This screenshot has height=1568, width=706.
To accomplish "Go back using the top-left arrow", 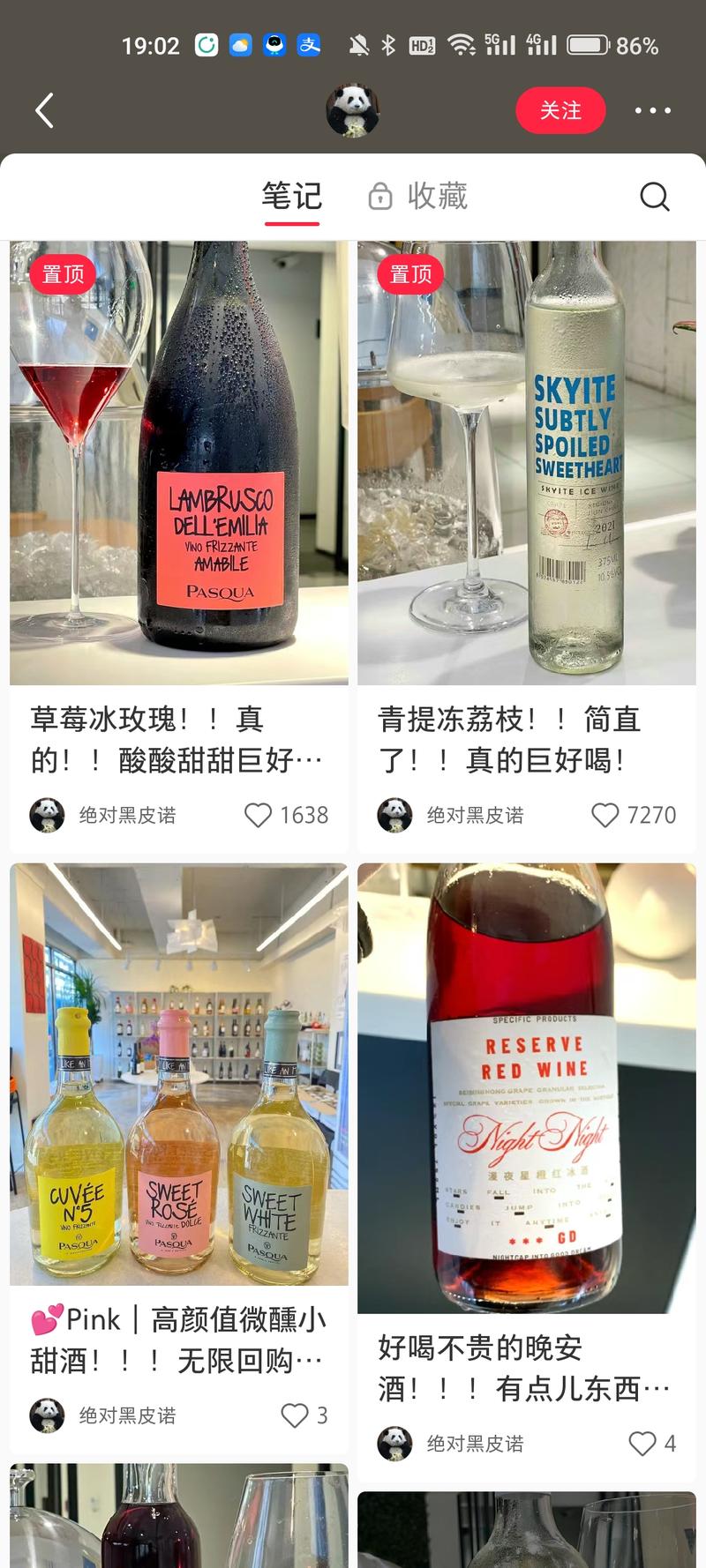I will pyautogui.click(x=45, y=111).
